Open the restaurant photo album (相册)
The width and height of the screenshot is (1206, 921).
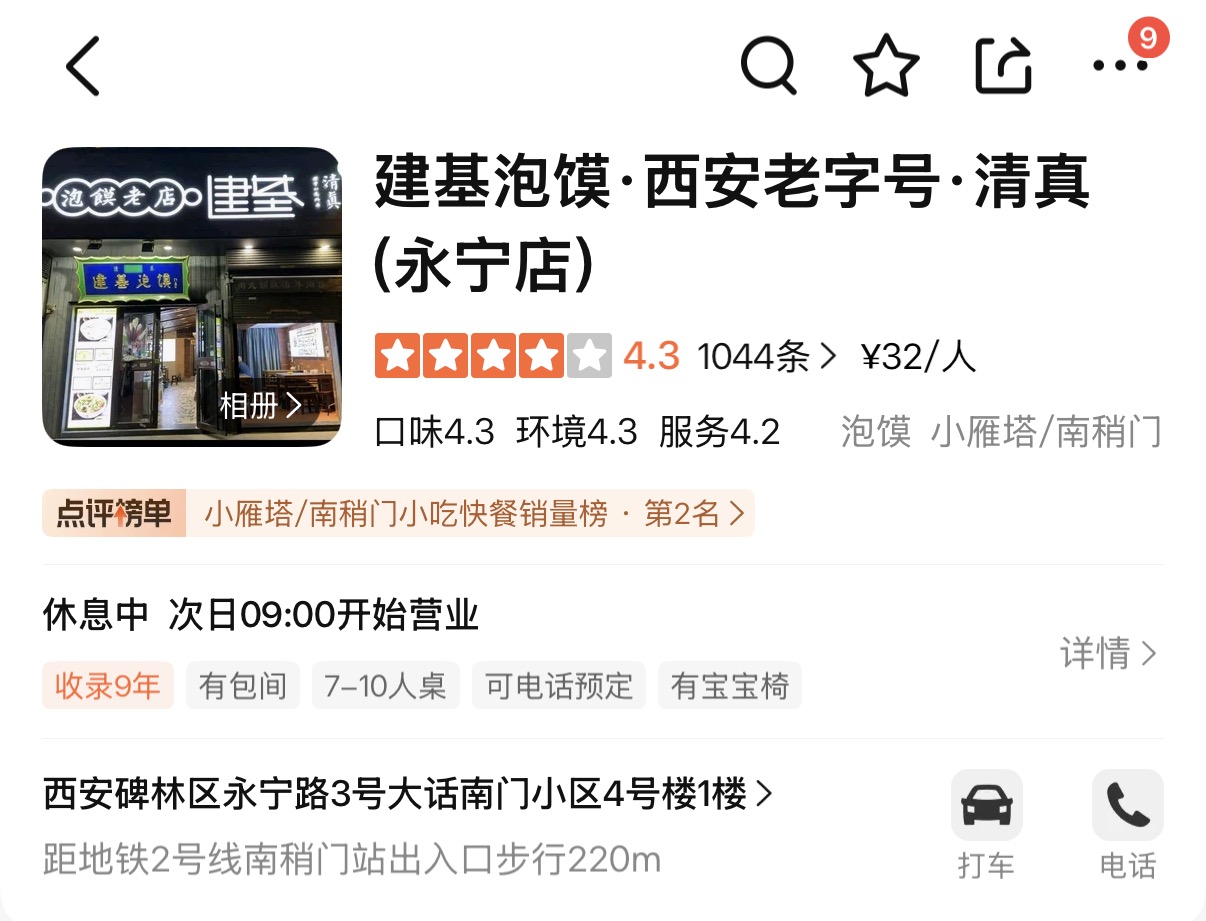tap(260, 405)
